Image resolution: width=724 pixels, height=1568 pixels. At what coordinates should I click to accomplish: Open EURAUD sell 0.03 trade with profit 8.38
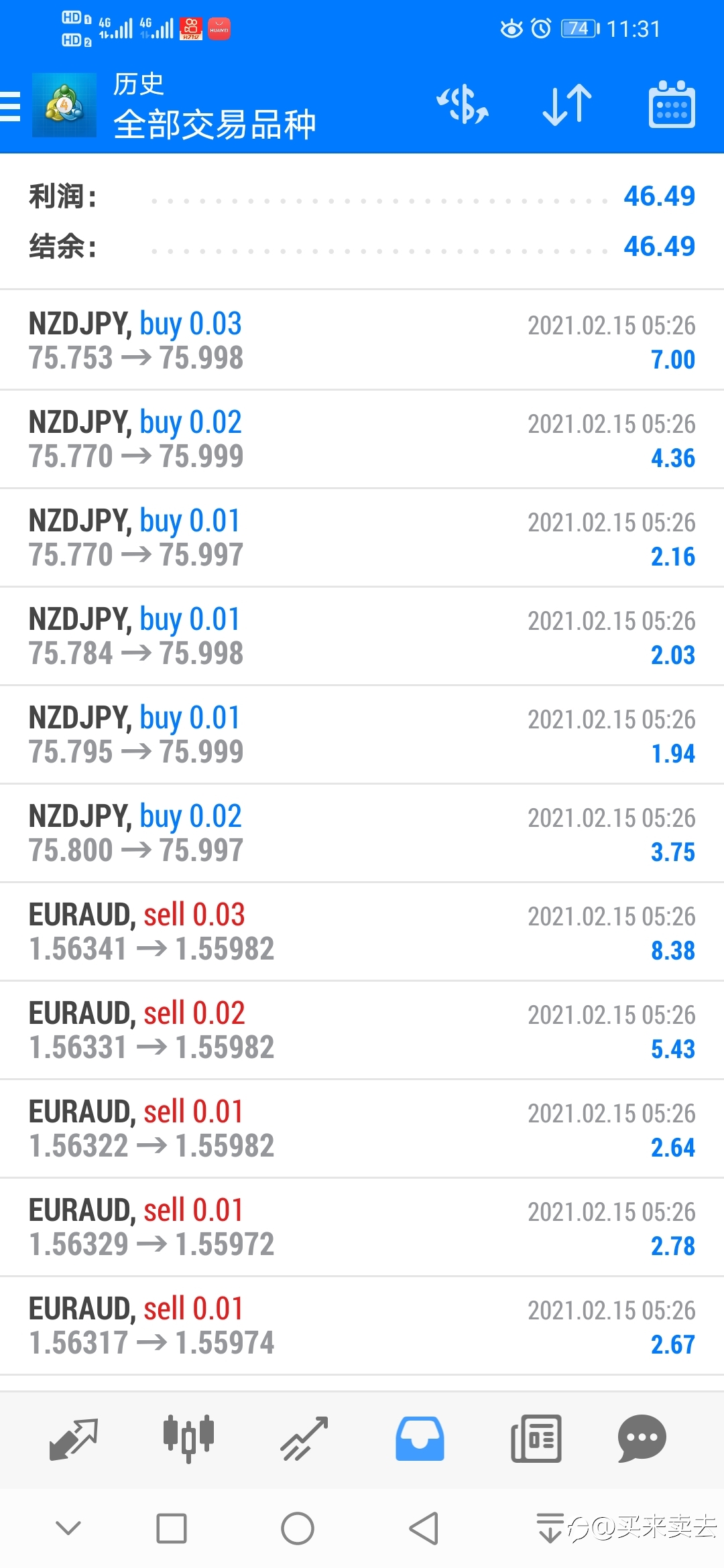tap(362, 931)
